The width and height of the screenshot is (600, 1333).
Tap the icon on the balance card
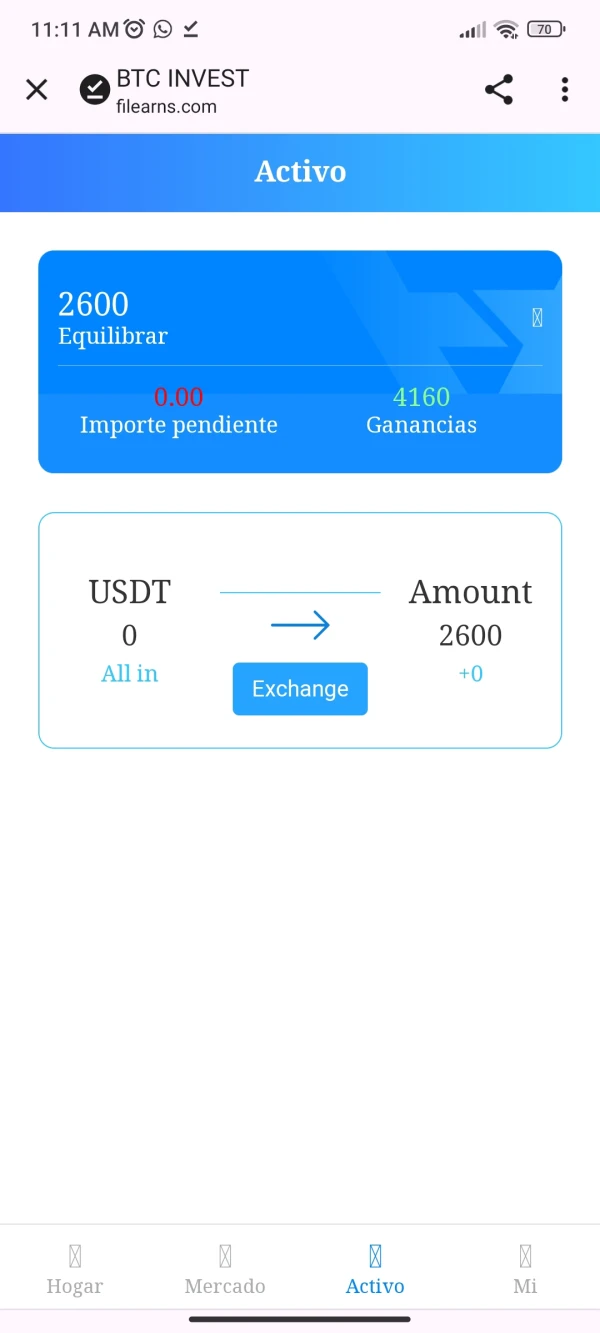pyautogui.click(x=537, y=318)
